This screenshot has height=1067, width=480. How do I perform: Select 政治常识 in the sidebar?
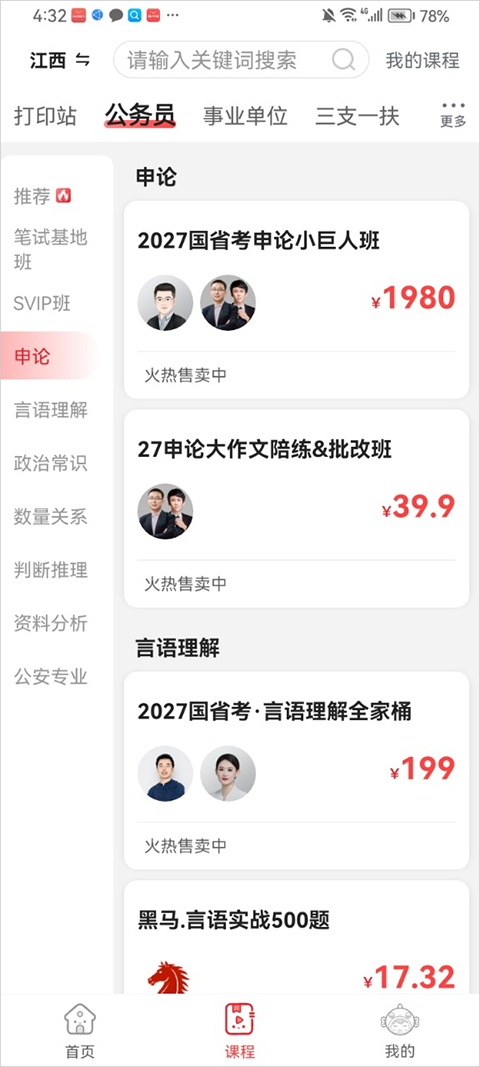(x=50, y=463)
